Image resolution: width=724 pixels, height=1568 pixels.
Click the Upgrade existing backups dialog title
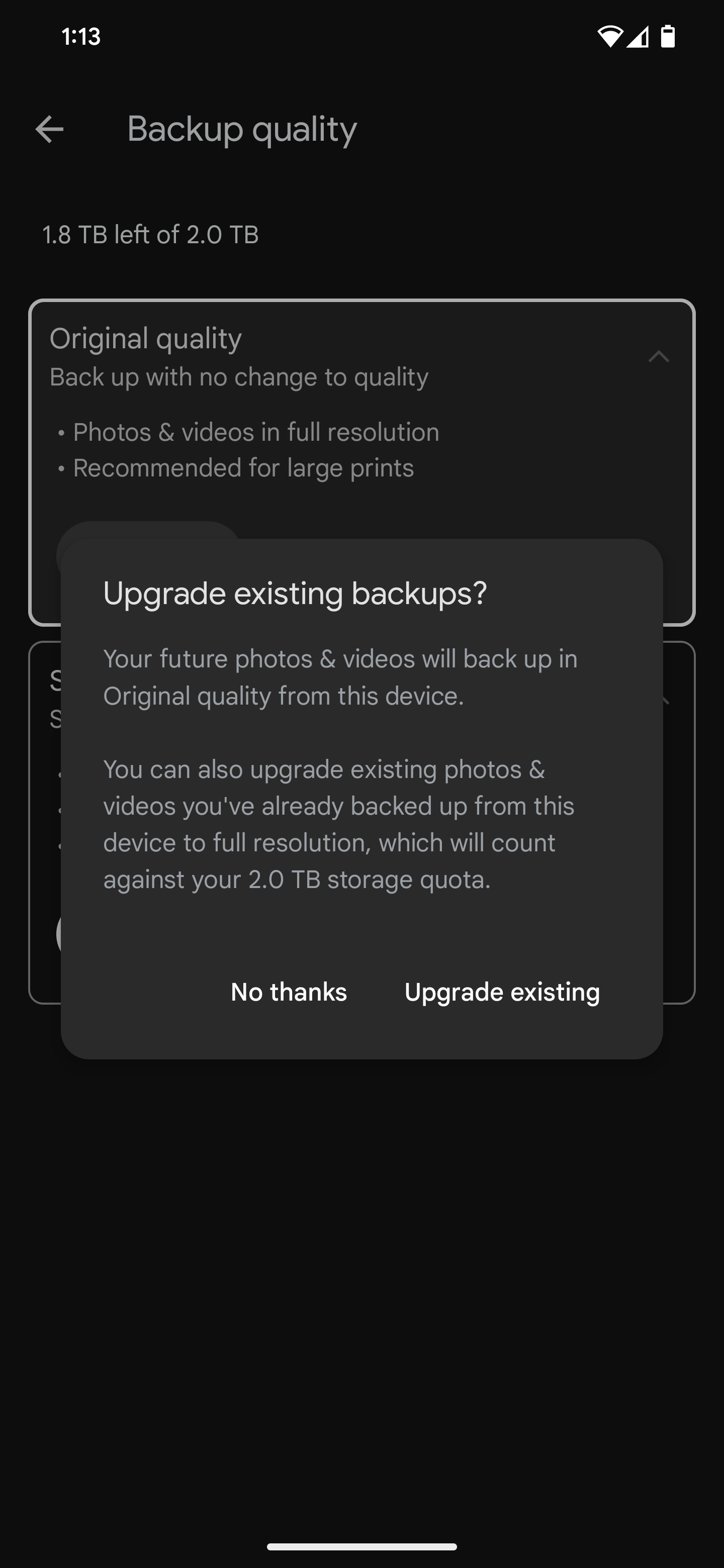pyautogui.click(x=295, y=592)
